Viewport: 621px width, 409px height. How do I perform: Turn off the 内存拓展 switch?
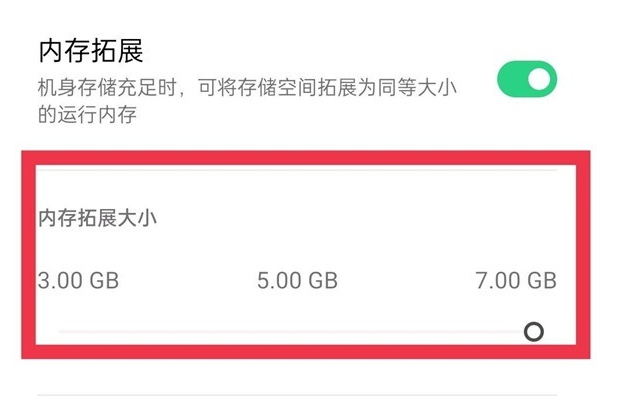[x=526, y=79]
